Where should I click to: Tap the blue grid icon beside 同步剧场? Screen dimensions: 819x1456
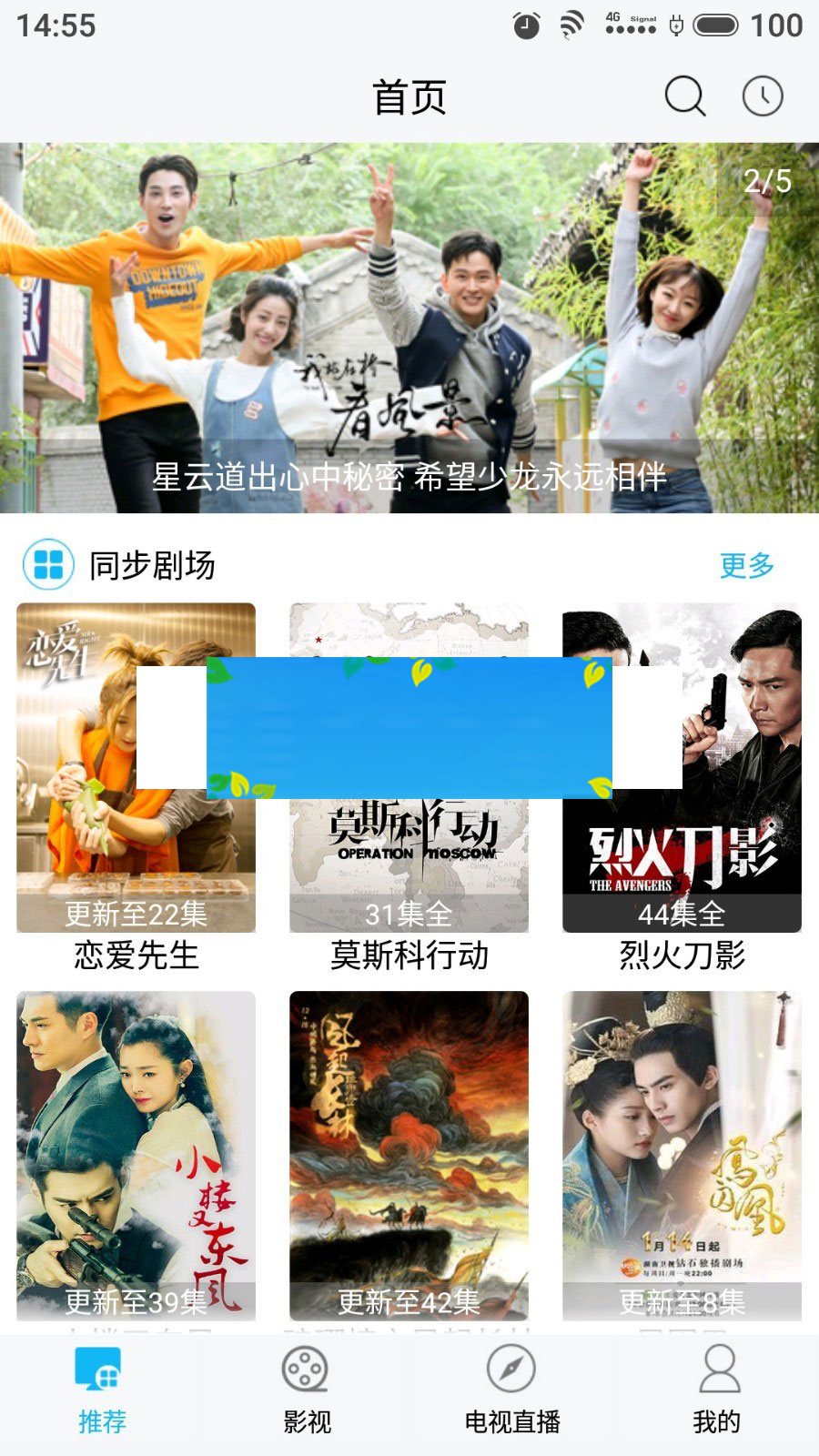(x=45, y=566)
